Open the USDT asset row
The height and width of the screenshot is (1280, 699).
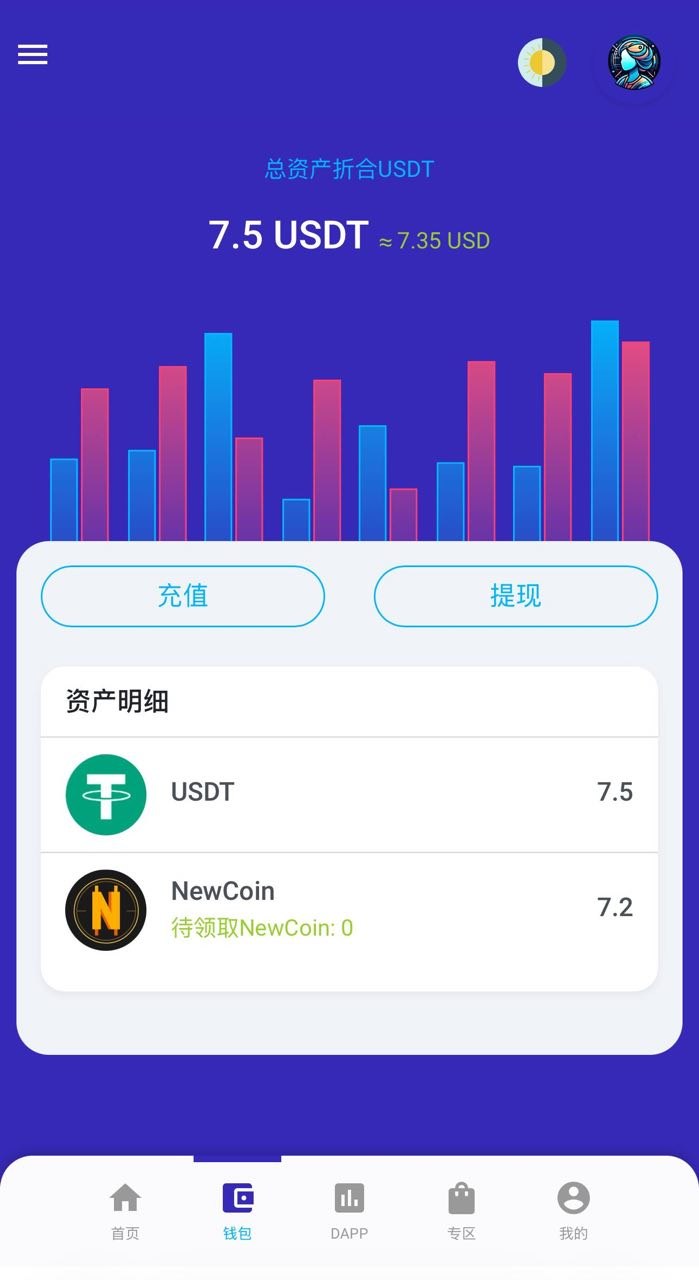pyautogui.click(x=349, y=794)
